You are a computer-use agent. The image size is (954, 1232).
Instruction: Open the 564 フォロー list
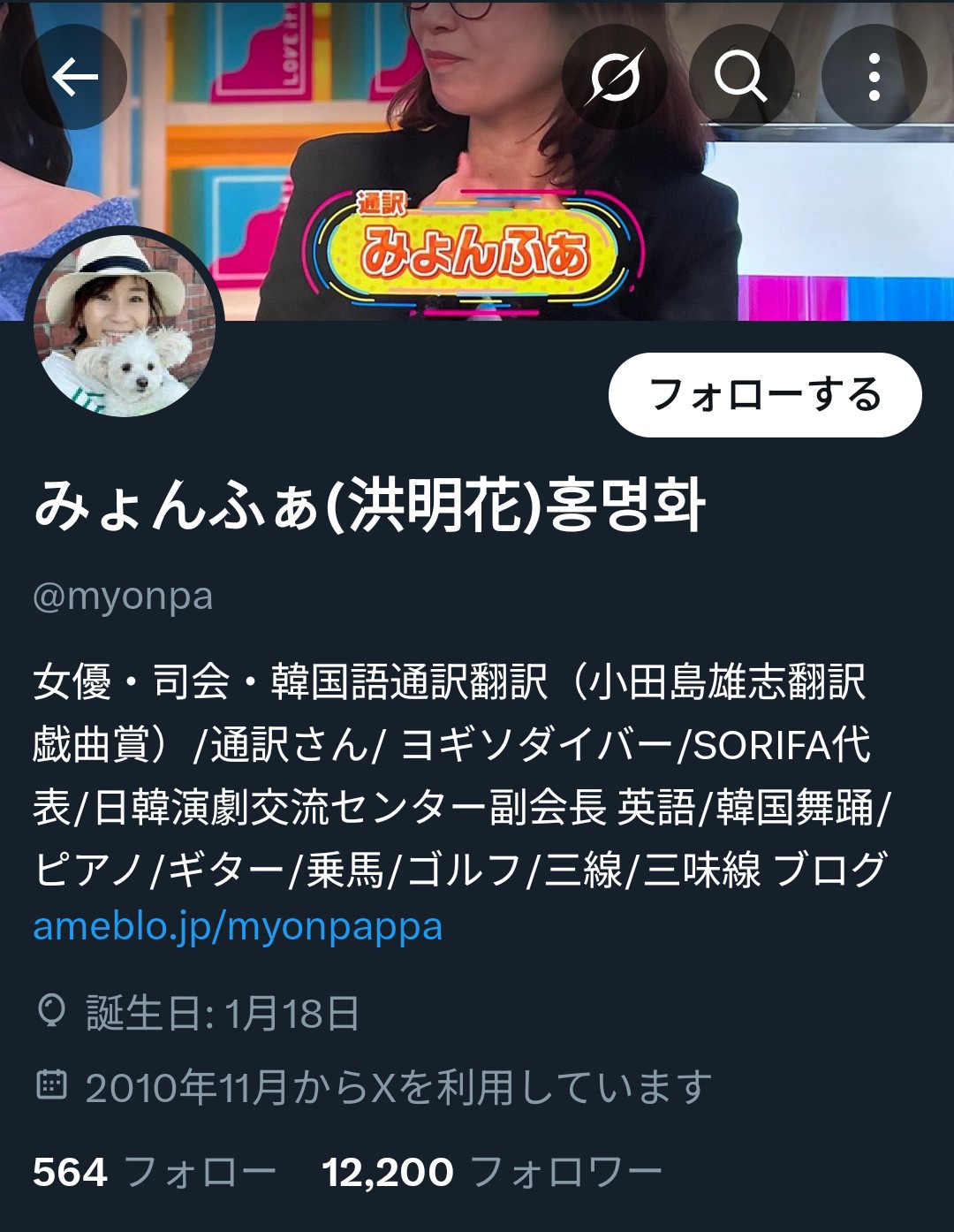pyautogui.click(x=155, y=1173)
